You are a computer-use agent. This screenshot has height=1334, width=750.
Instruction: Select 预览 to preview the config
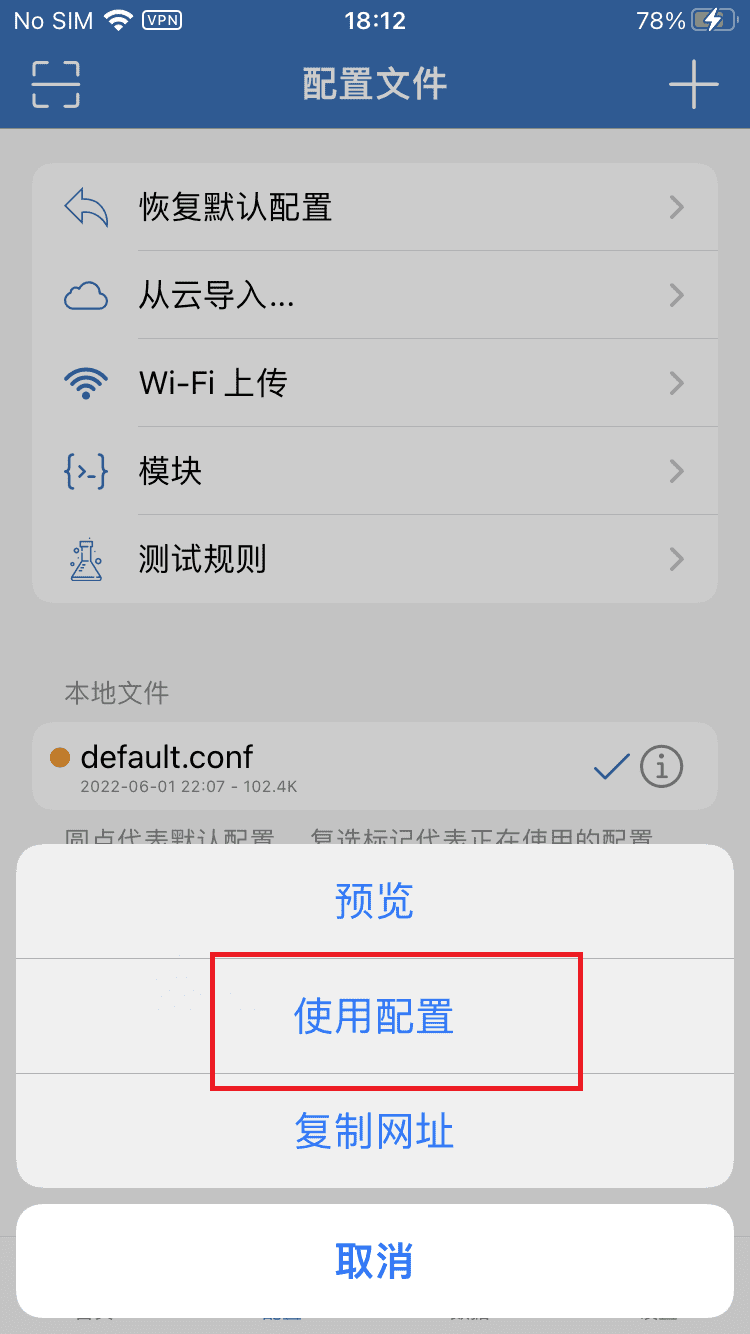click(x=374, y=901)
